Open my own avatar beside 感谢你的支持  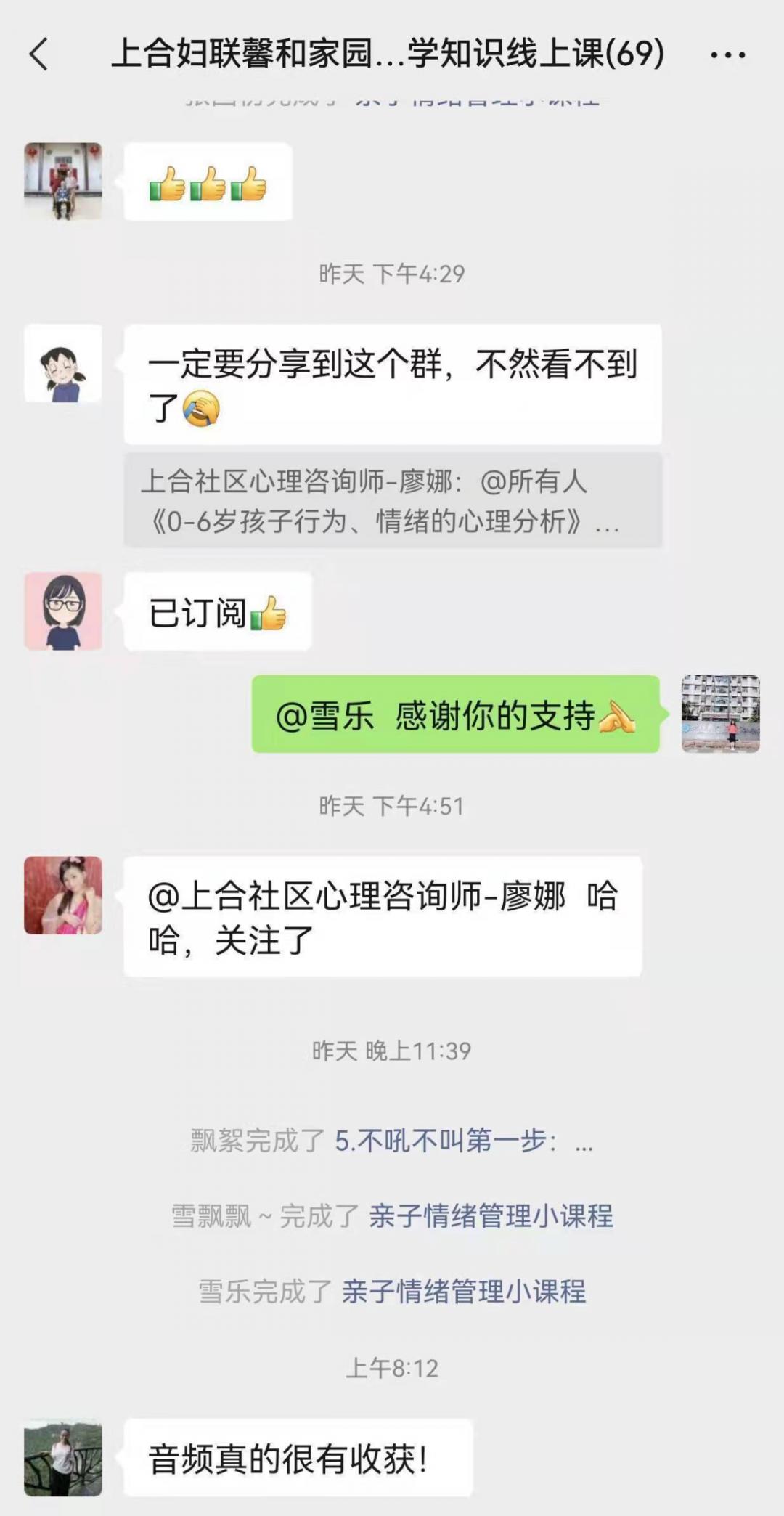[720, 714]
